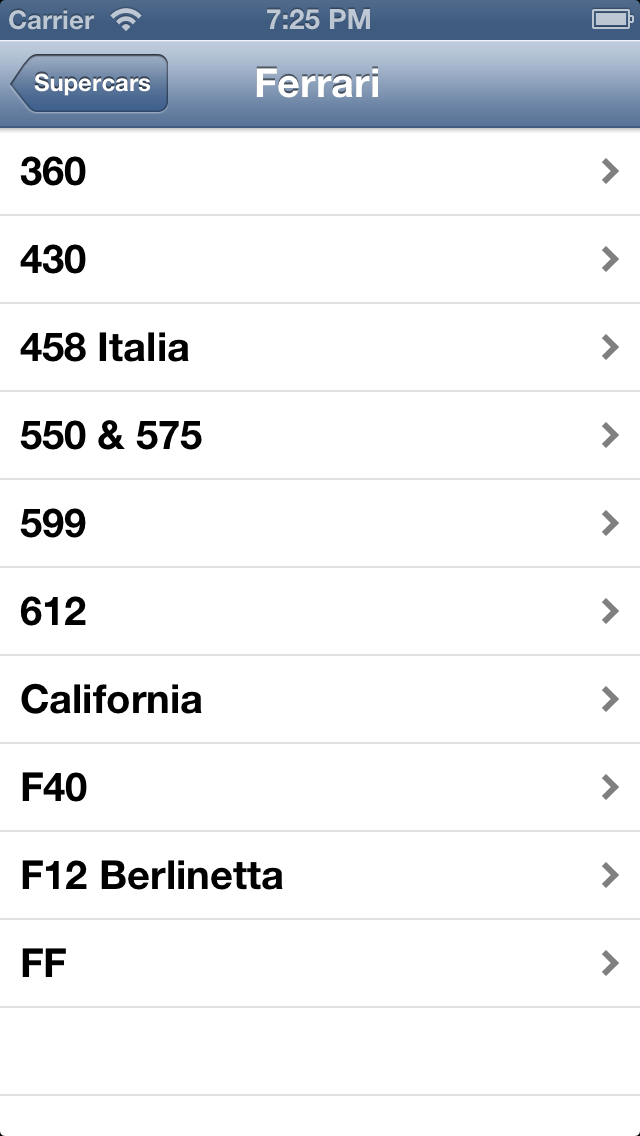Image resolution: width=640 pixels, height=1136 pixels.
Task: Select the 612 row
Action: (320, 611)
